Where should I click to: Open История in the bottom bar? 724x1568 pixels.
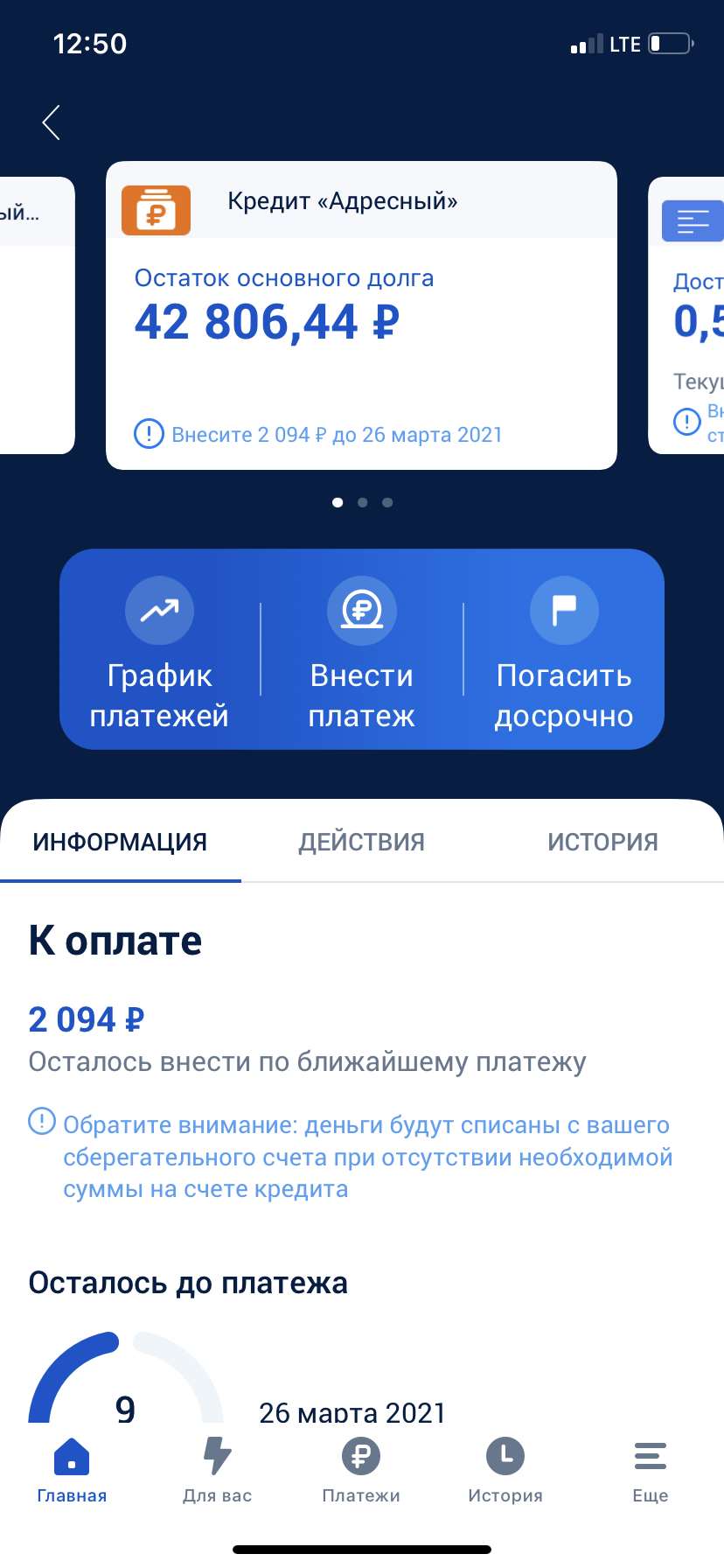[x=505, y=1471]
